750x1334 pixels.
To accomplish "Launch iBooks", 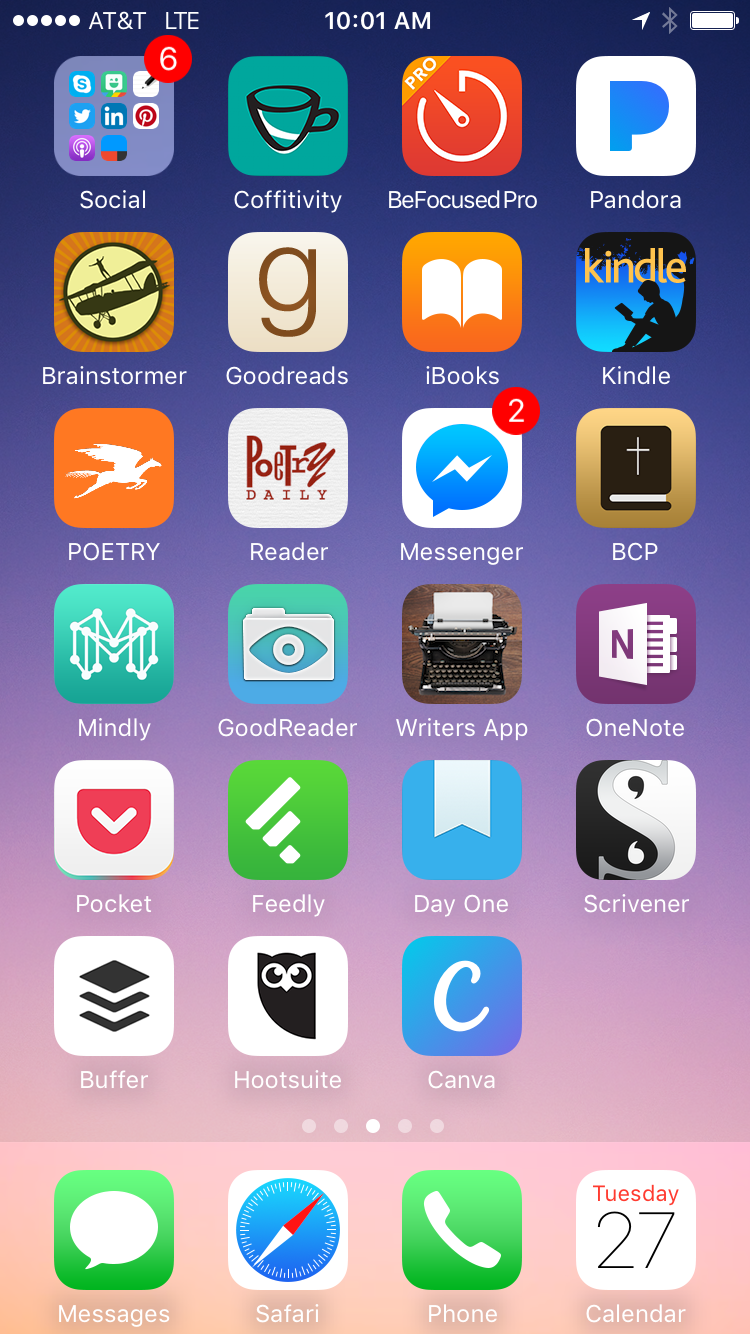I will tap(462, 292).
